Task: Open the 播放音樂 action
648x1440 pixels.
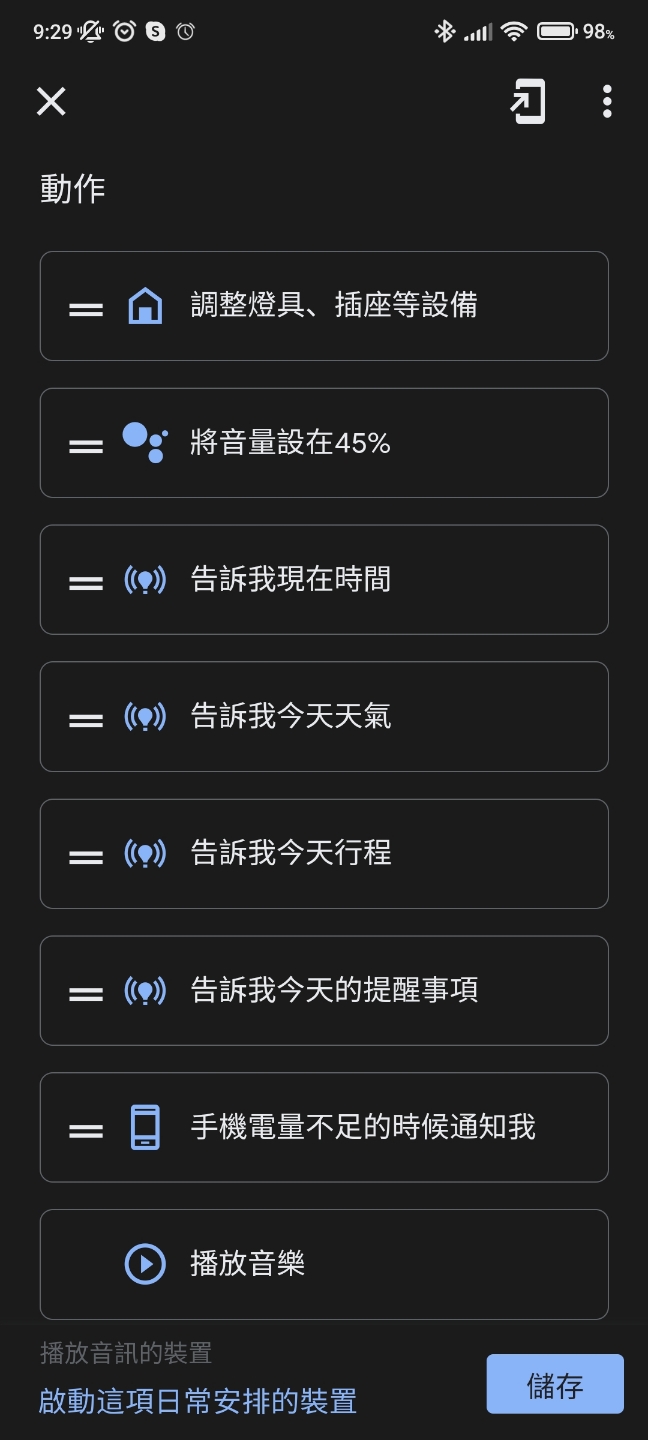Action: click(x=324, y=1265)
